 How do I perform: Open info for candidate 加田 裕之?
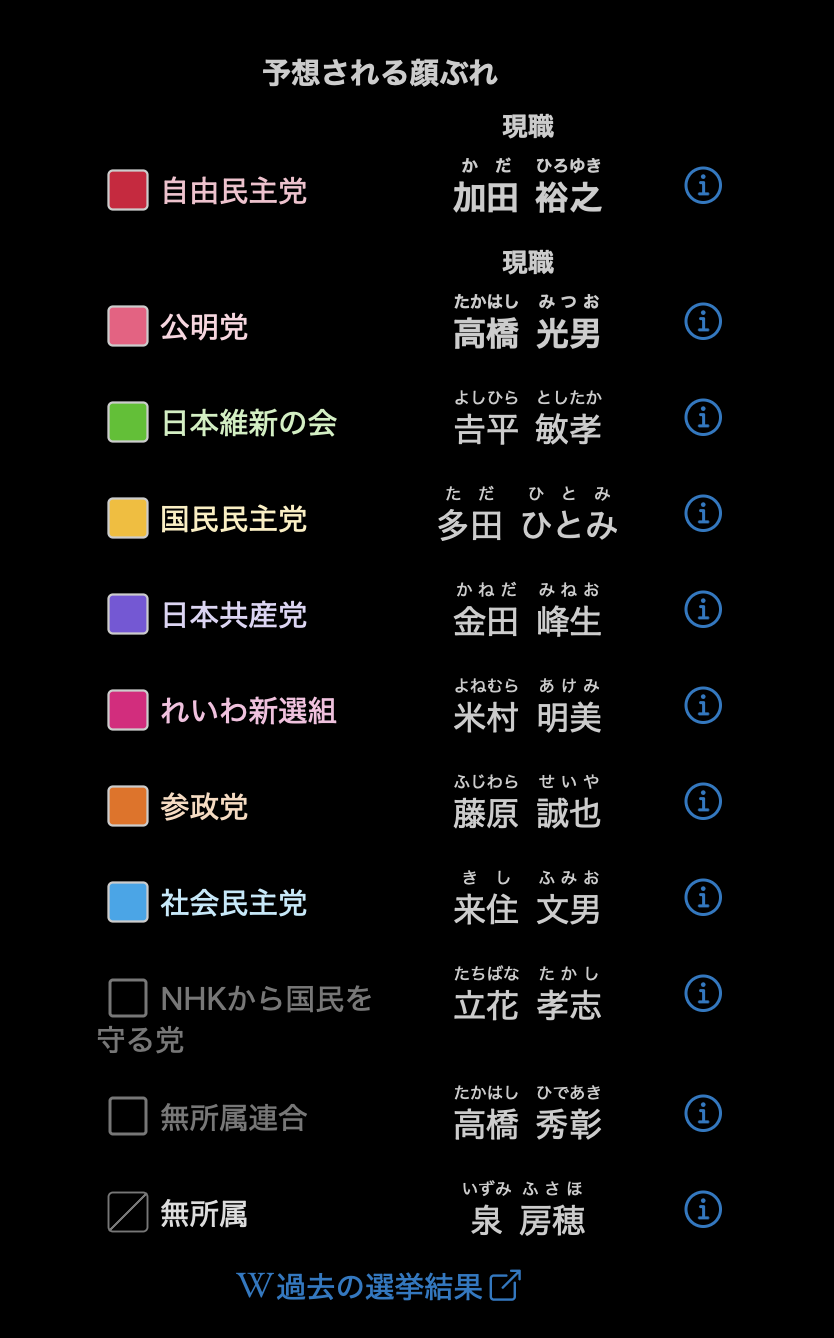pos(703,185)
